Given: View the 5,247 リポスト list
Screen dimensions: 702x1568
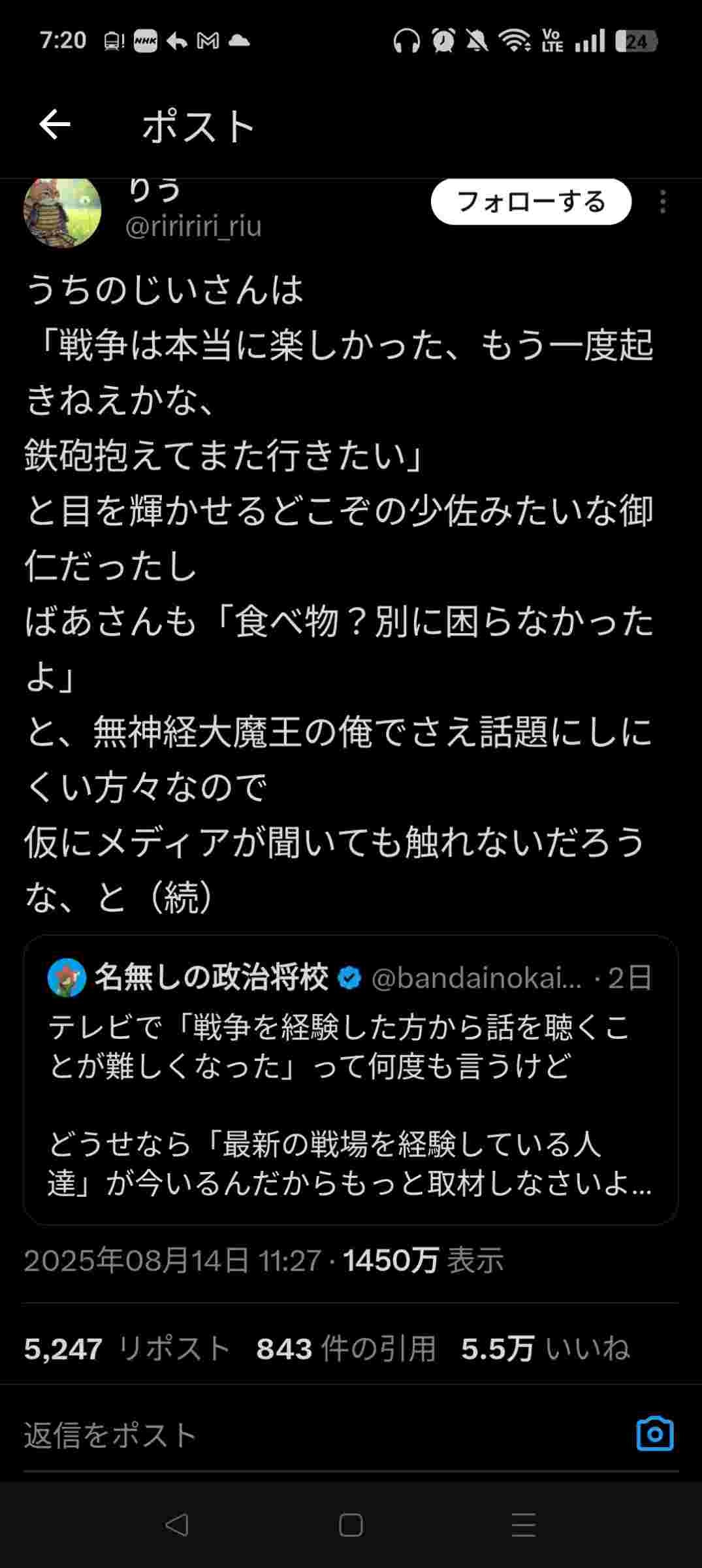Looking at the screenshot, I should [127, 1348].
